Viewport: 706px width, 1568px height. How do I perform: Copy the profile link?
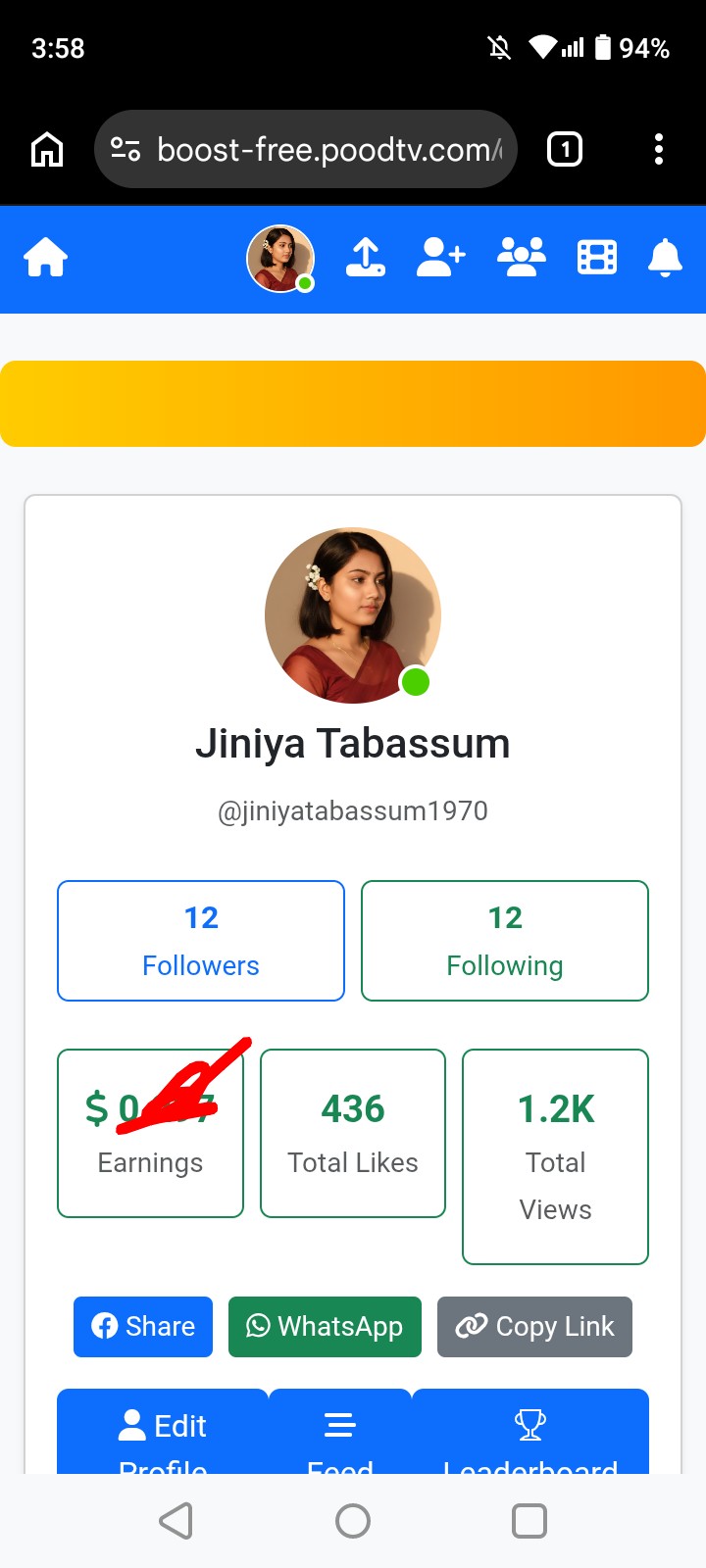[x=534, y=1327]
